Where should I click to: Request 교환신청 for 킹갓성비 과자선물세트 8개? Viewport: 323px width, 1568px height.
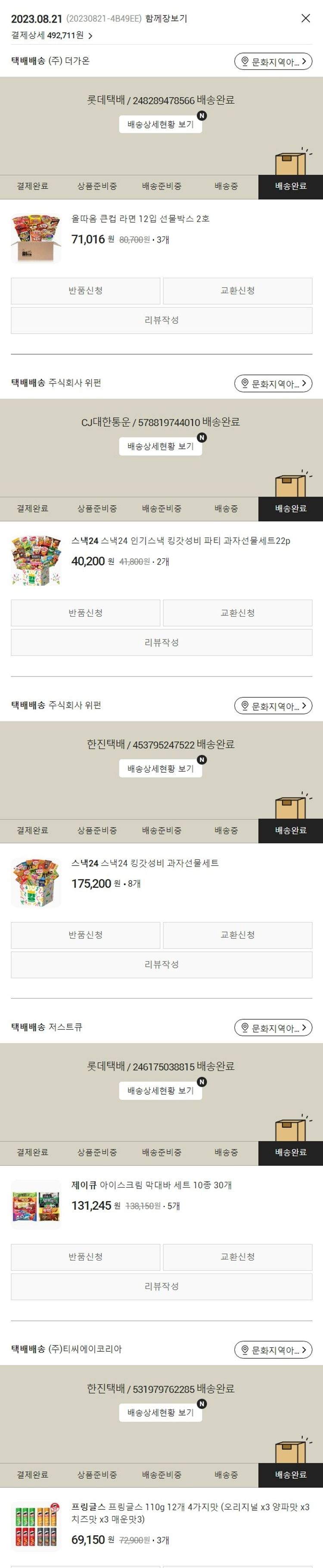tap(237, 935)
